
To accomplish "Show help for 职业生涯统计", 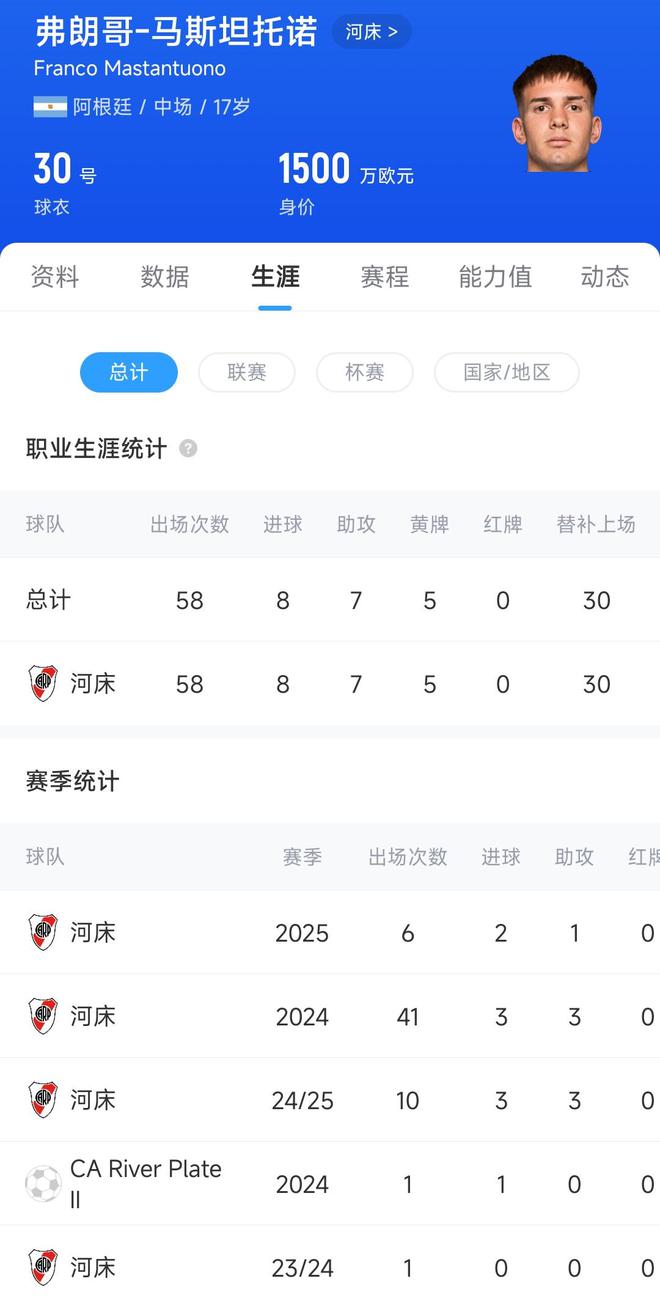I will pyautogui.click(x=188, y=448).
